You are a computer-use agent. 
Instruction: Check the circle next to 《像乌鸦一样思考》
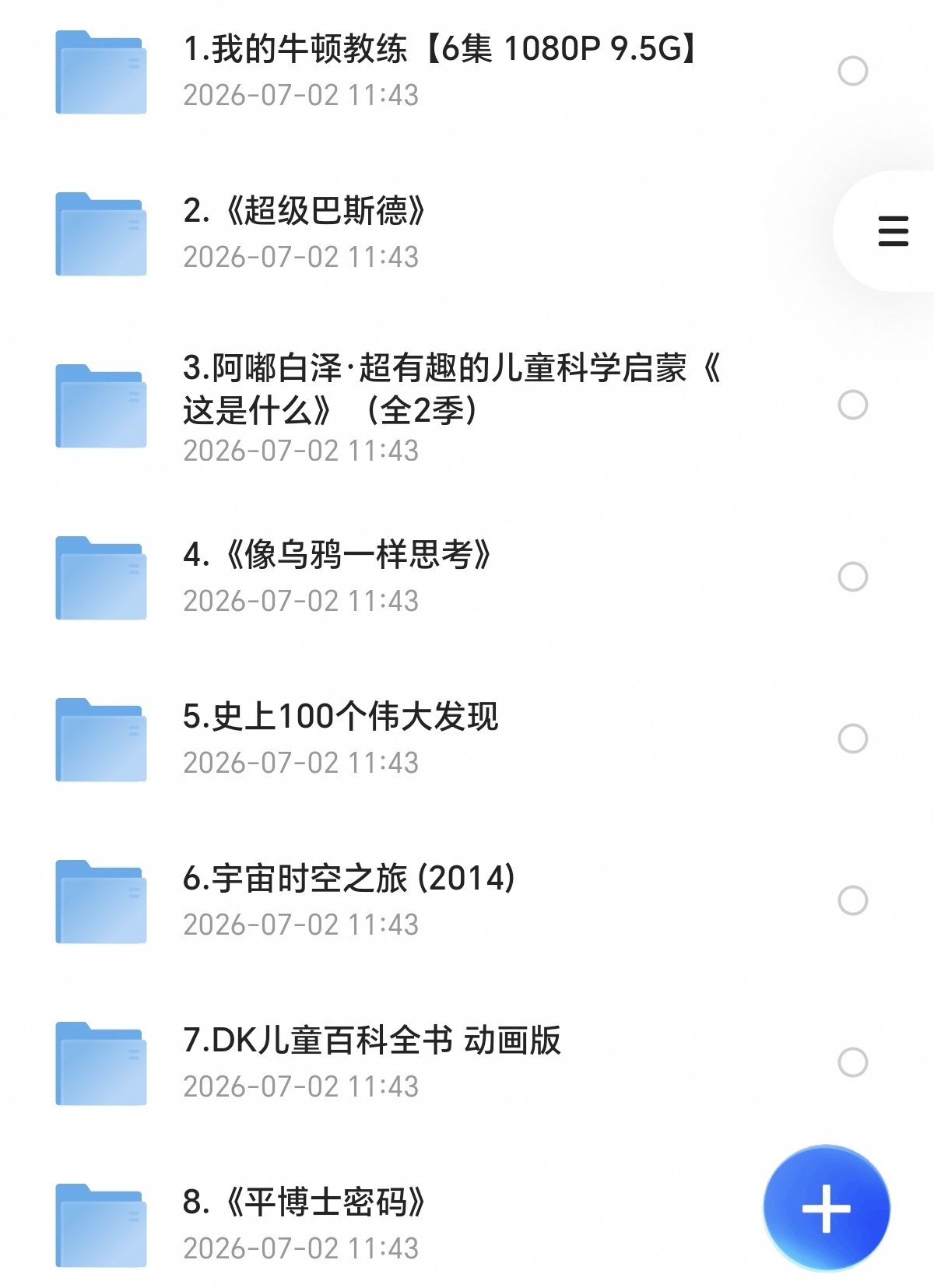853,577
